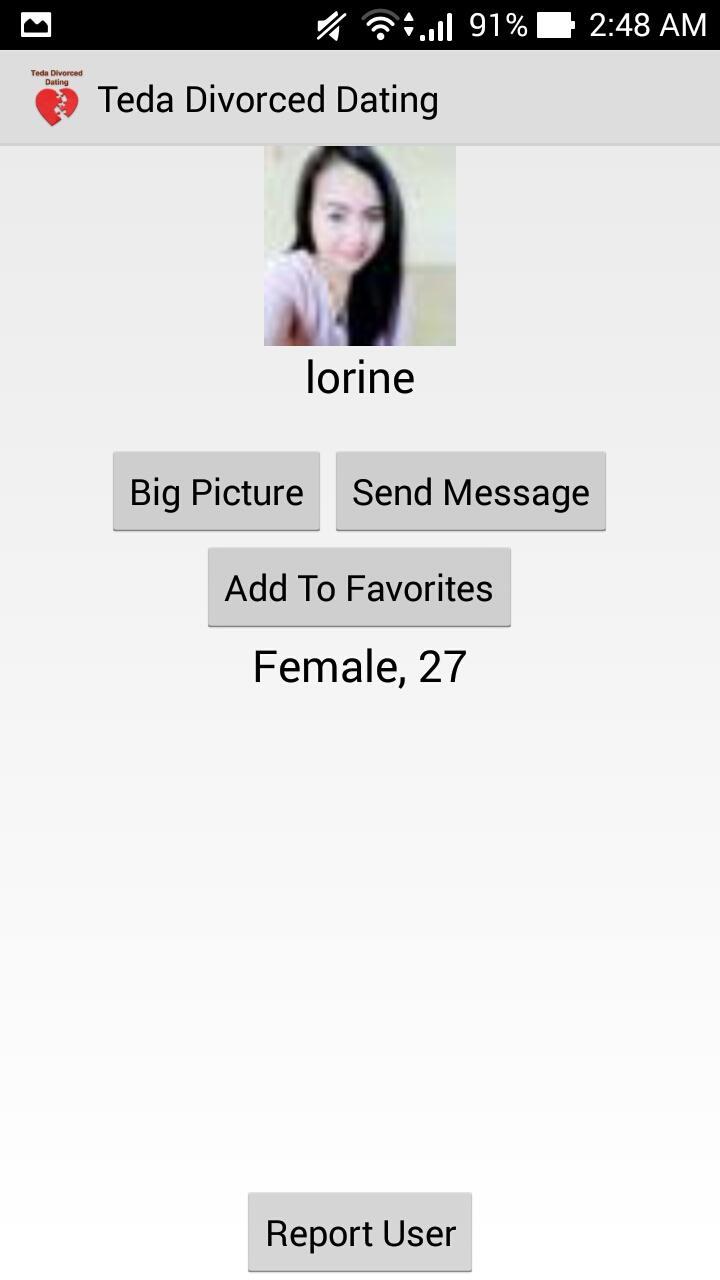Select the small logo text above the heart icon
The width and height of the screenshot is (720, 1280).
55,76
